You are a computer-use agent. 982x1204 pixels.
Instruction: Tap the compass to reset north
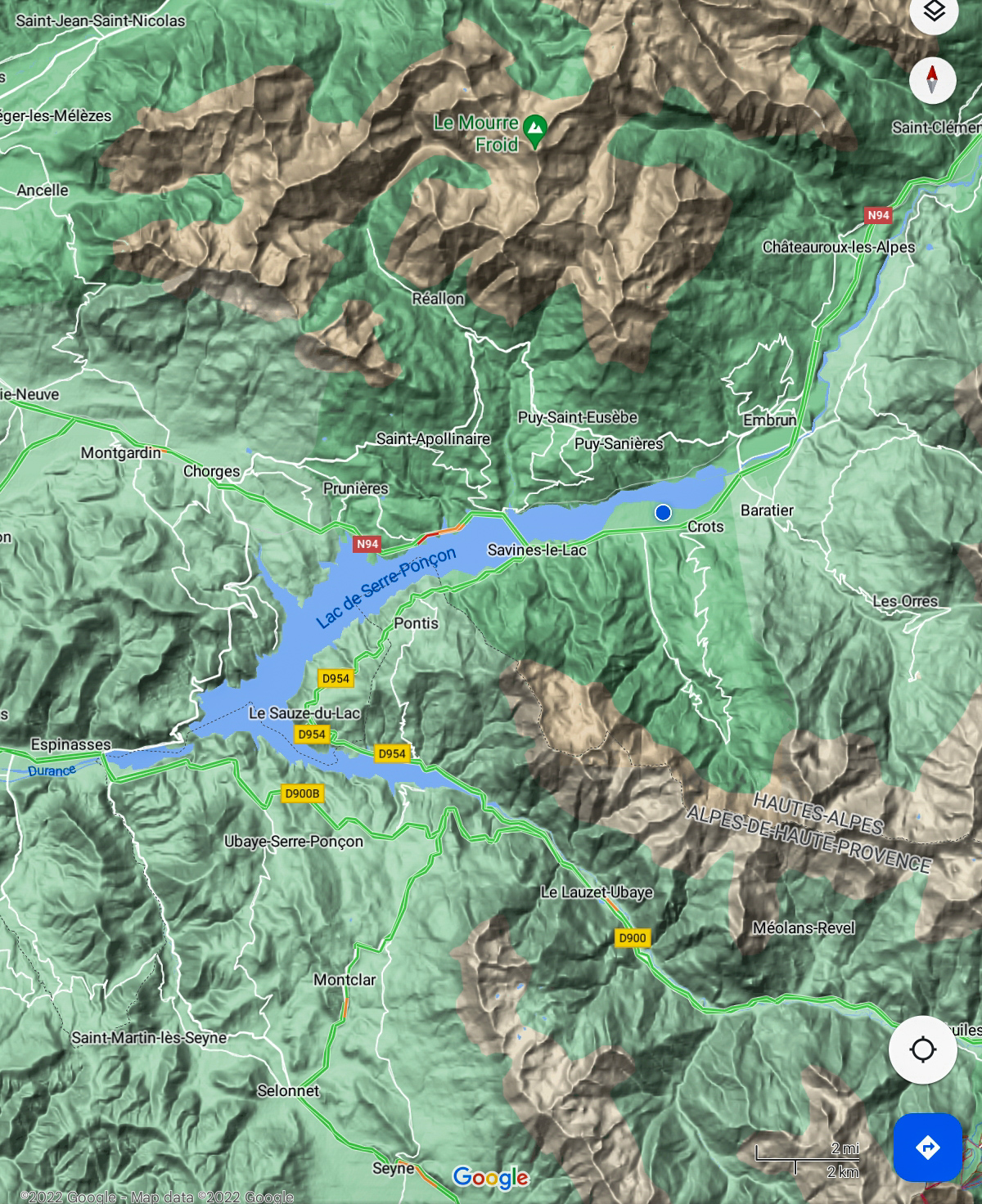(x=932, y=80)
